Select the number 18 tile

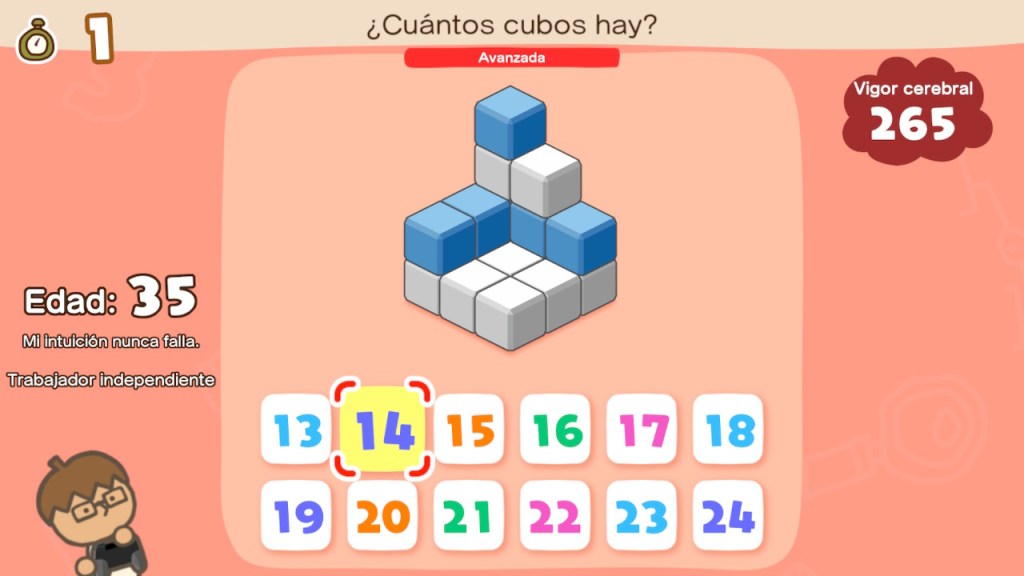pyautogui.click(x=728, y=430)
